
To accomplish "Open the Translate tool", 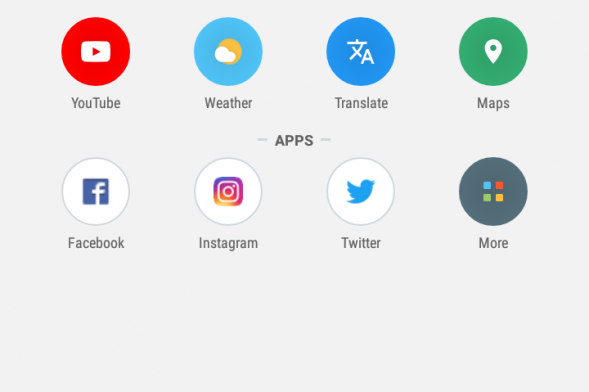I will click(361, 51).
